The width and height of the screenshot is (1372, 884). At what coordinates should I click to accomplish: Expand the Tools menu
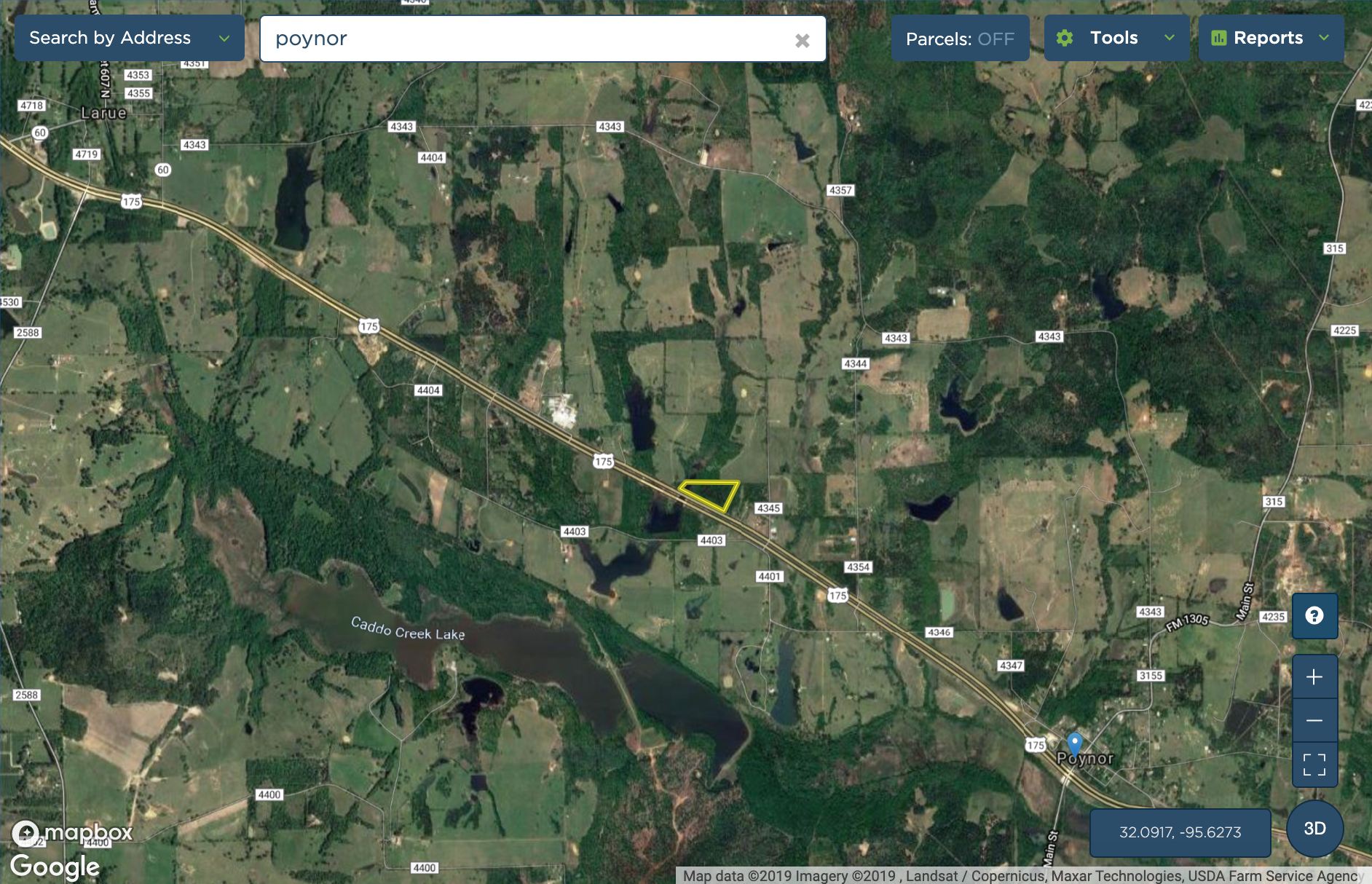[x=1116, y=38]
